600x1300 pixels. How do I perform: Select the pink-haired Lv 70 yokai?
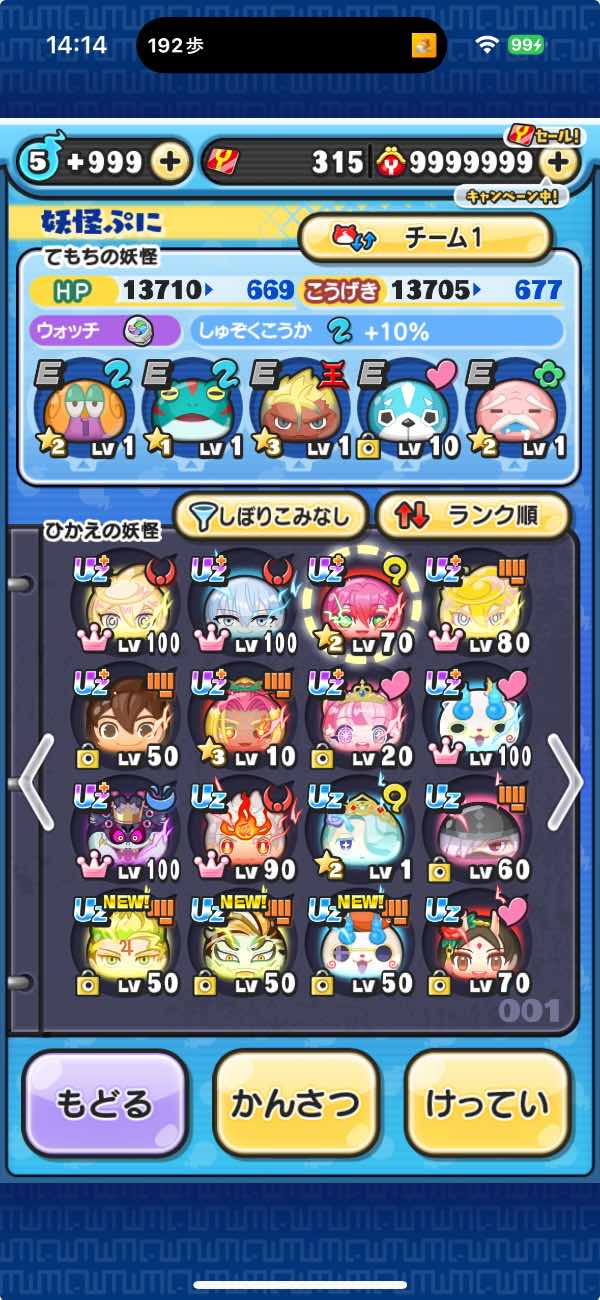click(x=358, y=603)
